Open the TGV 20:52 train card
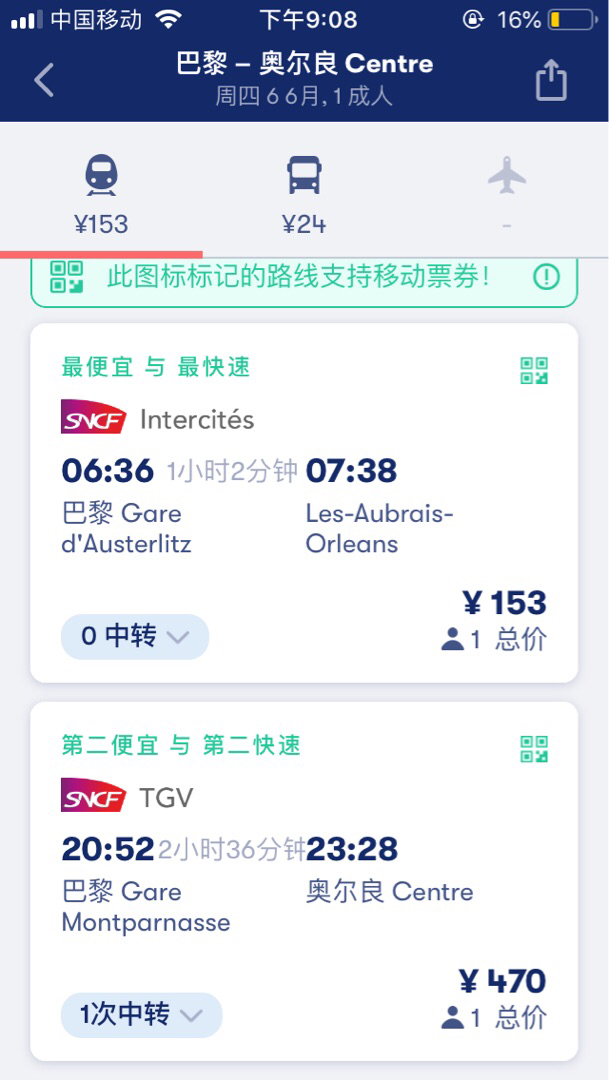Image resolution: width=609 pixels, height=1080 pixels. [304, 882]
